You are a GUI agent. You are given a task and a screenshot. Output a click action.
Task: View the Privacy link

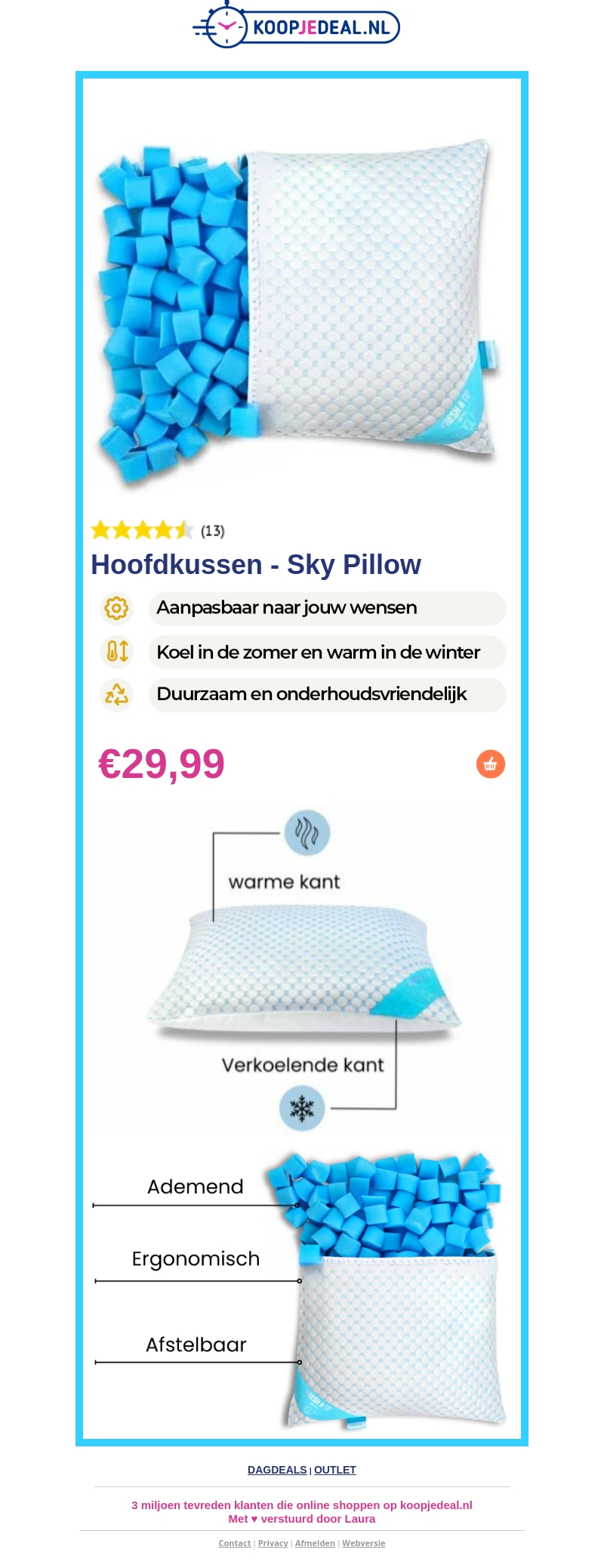click(x=273, y=1543)
